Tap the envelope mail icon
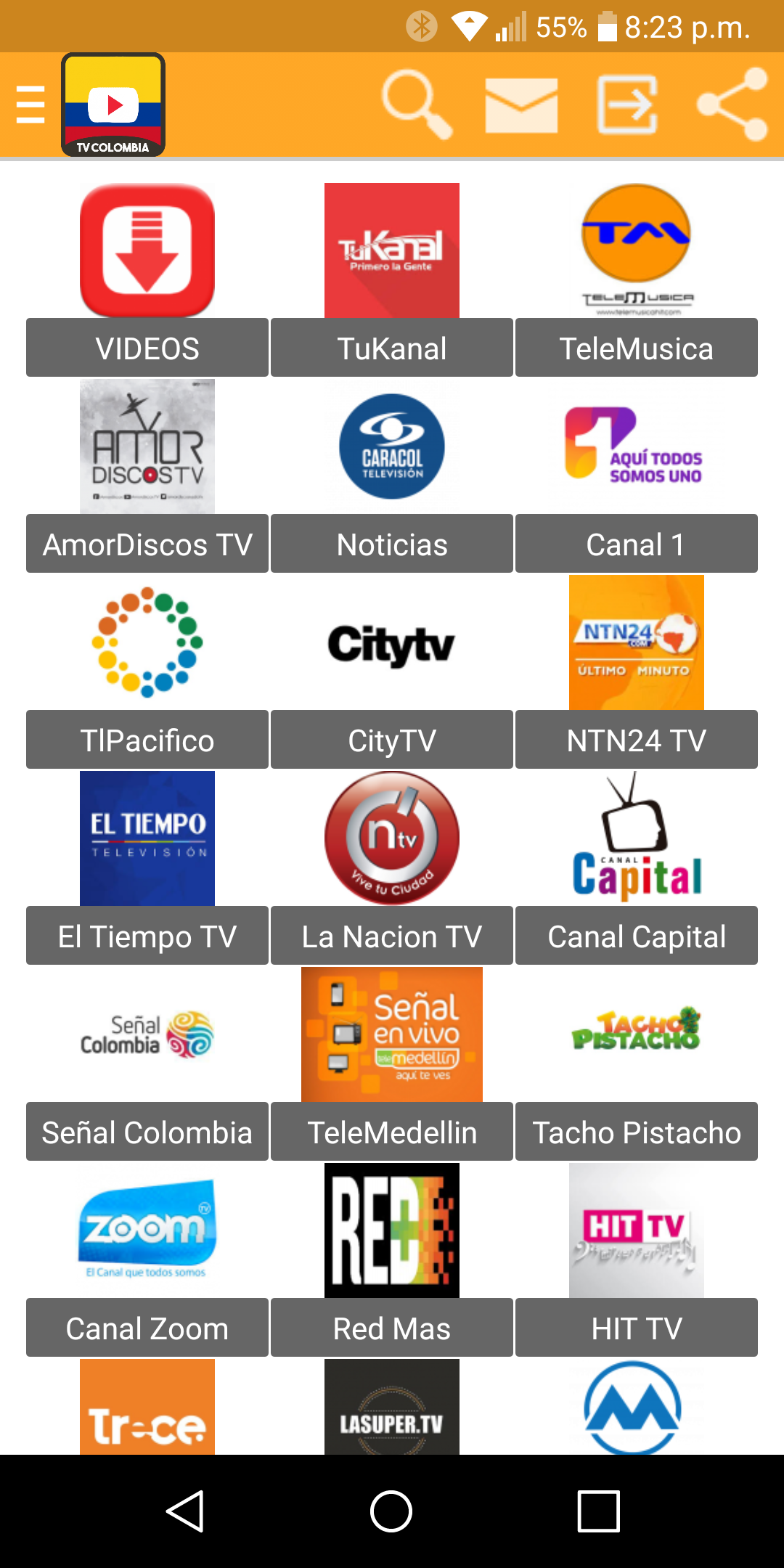The height and width of the screenshot is (1568, 784). pos(521,105)
